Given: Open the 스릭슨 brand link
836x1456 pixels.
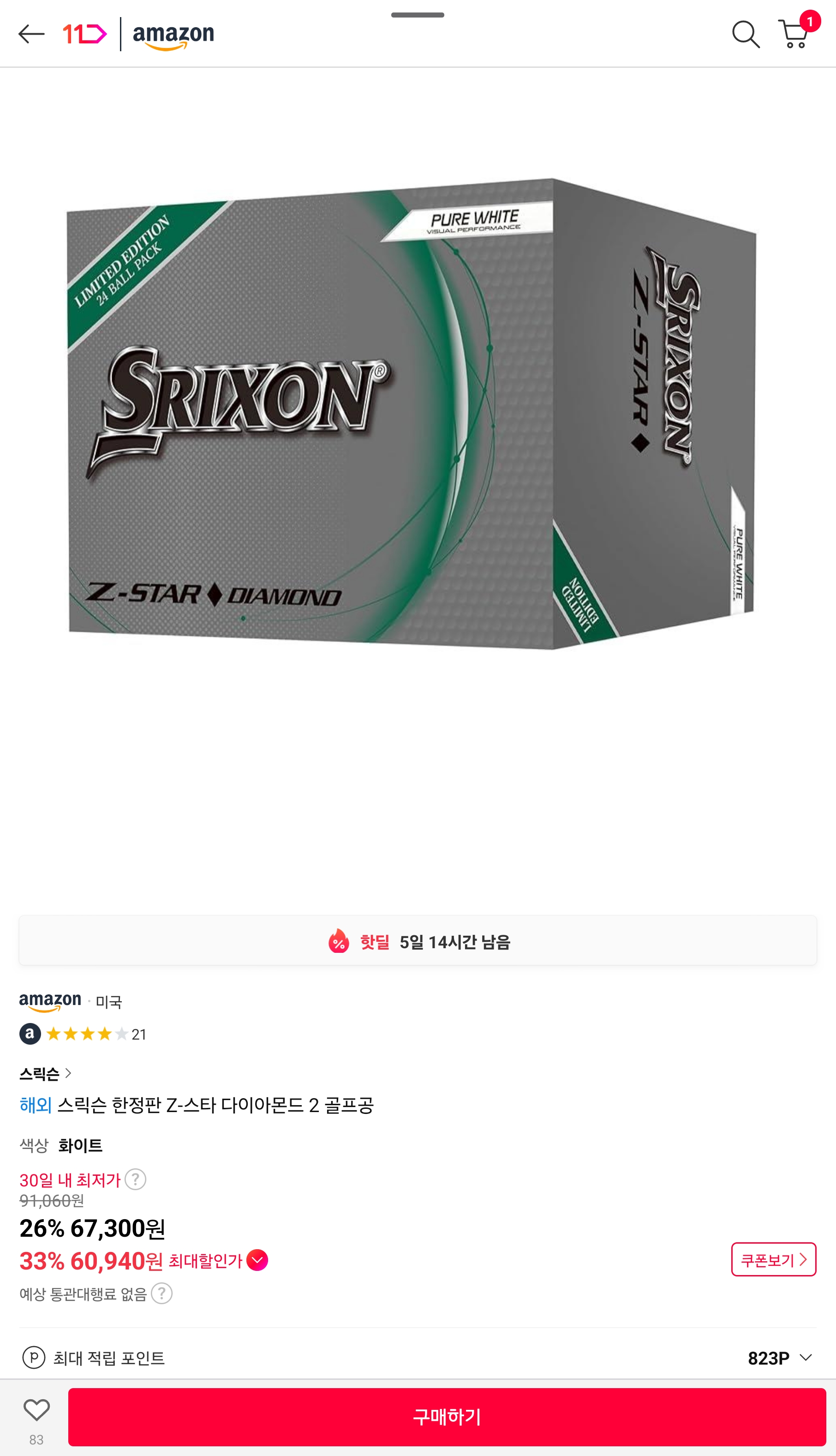Looking at the screenshot, I should click(x=45, y=1073).
